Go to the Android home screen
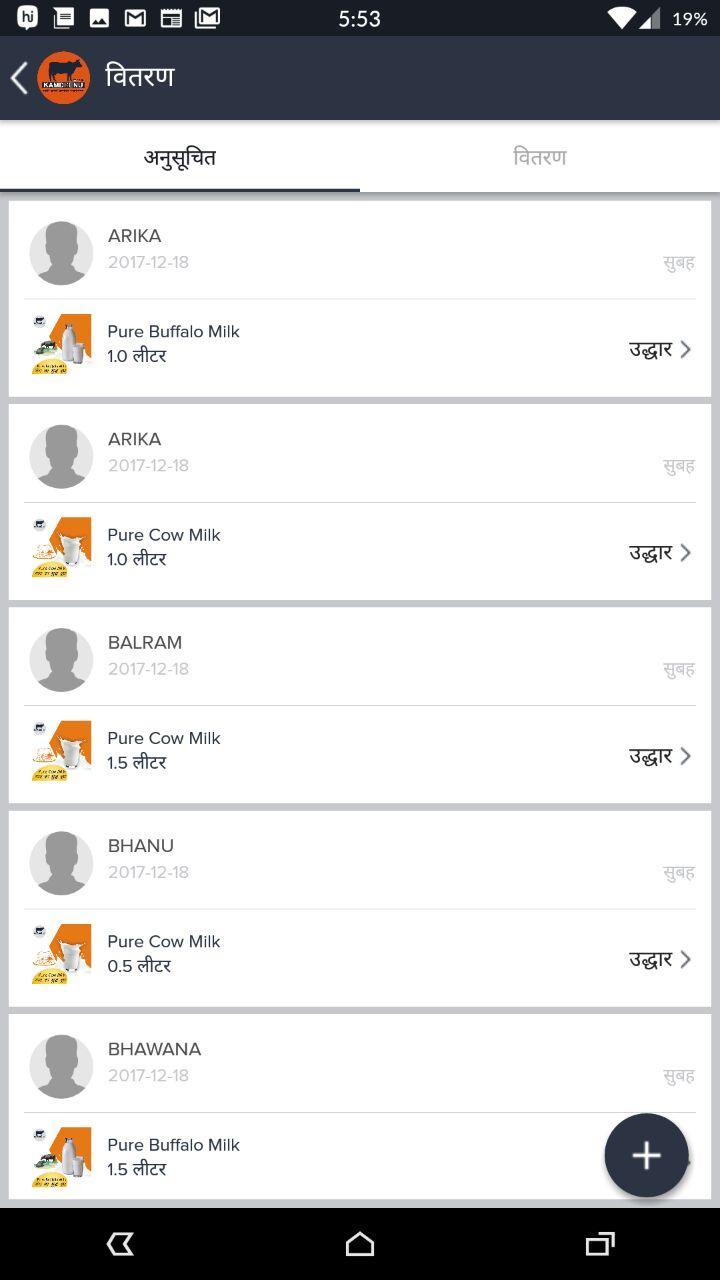The width and height of the screenshot is (720, 1280). click(x=360, y=1244)
